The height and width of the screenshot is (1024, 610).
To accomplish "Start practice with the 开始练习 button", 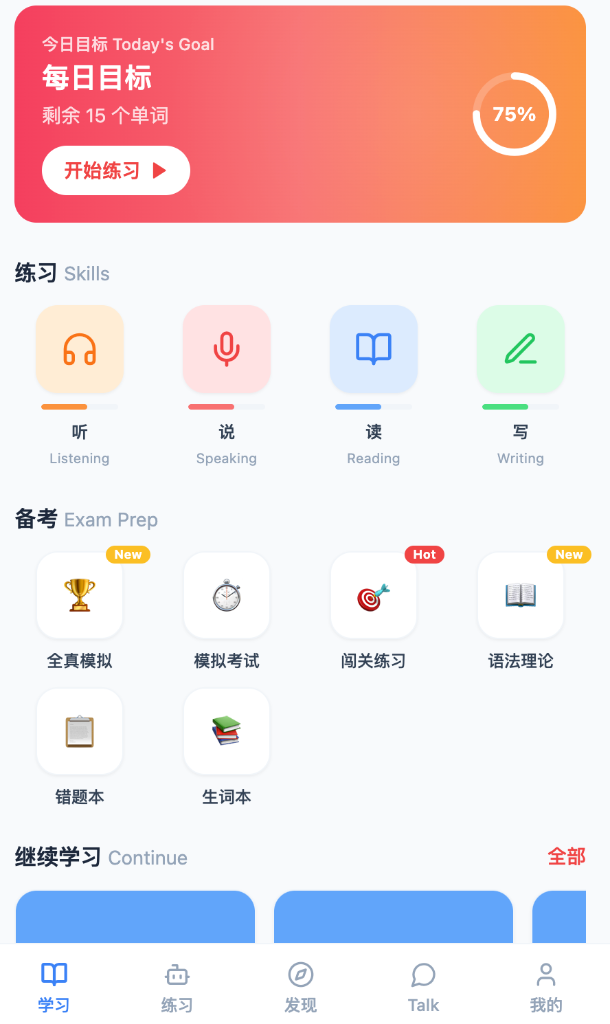I will [116, 170].
